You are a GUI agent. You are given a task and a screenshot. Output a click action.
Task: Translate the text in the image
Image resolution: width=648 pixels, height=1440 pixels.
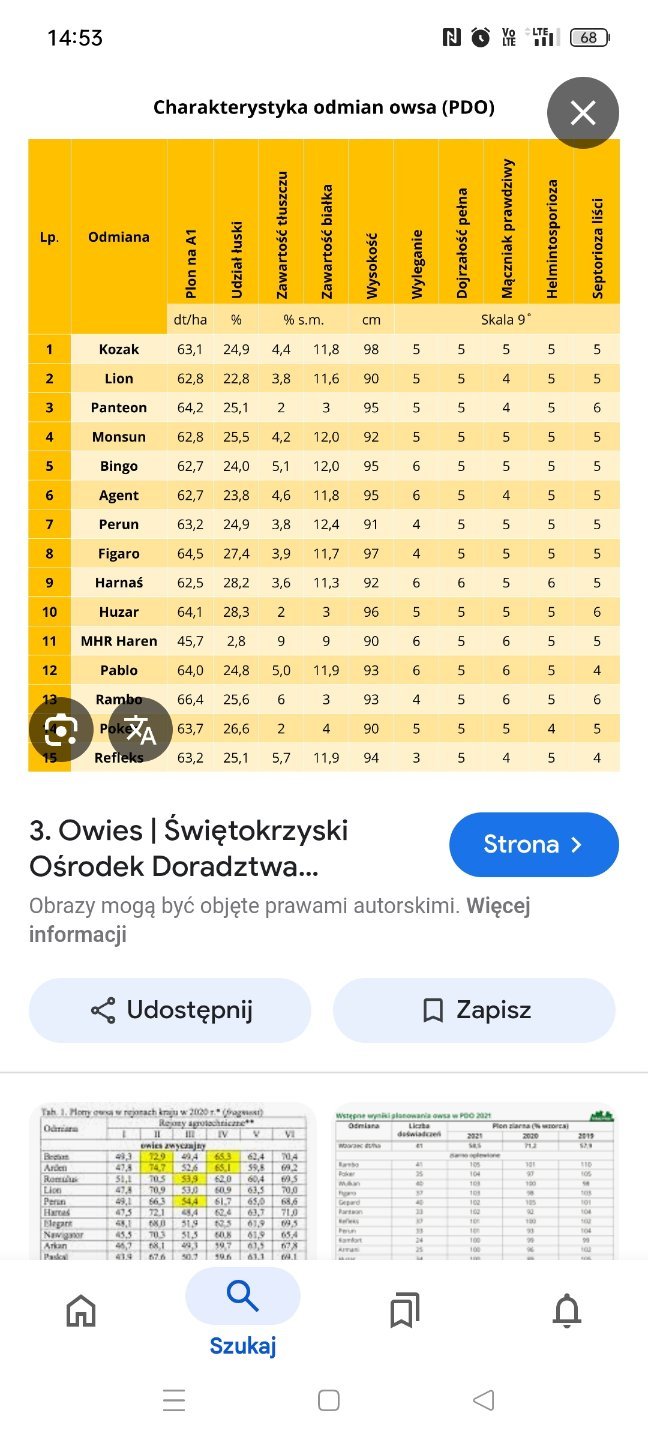pyautogui.click(x=140, y=731)
